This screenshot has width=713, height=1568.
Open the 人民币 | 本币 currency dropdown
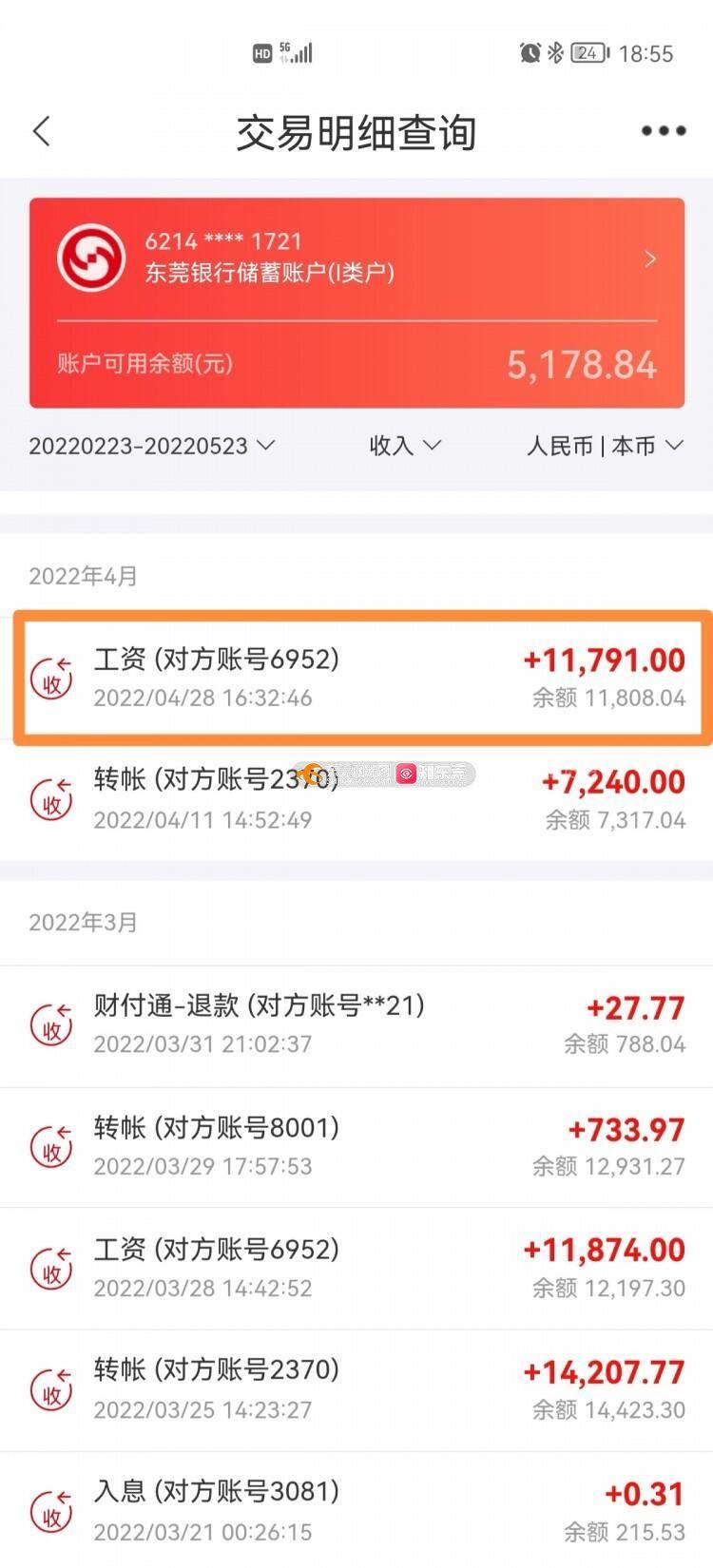click(605, 446)
